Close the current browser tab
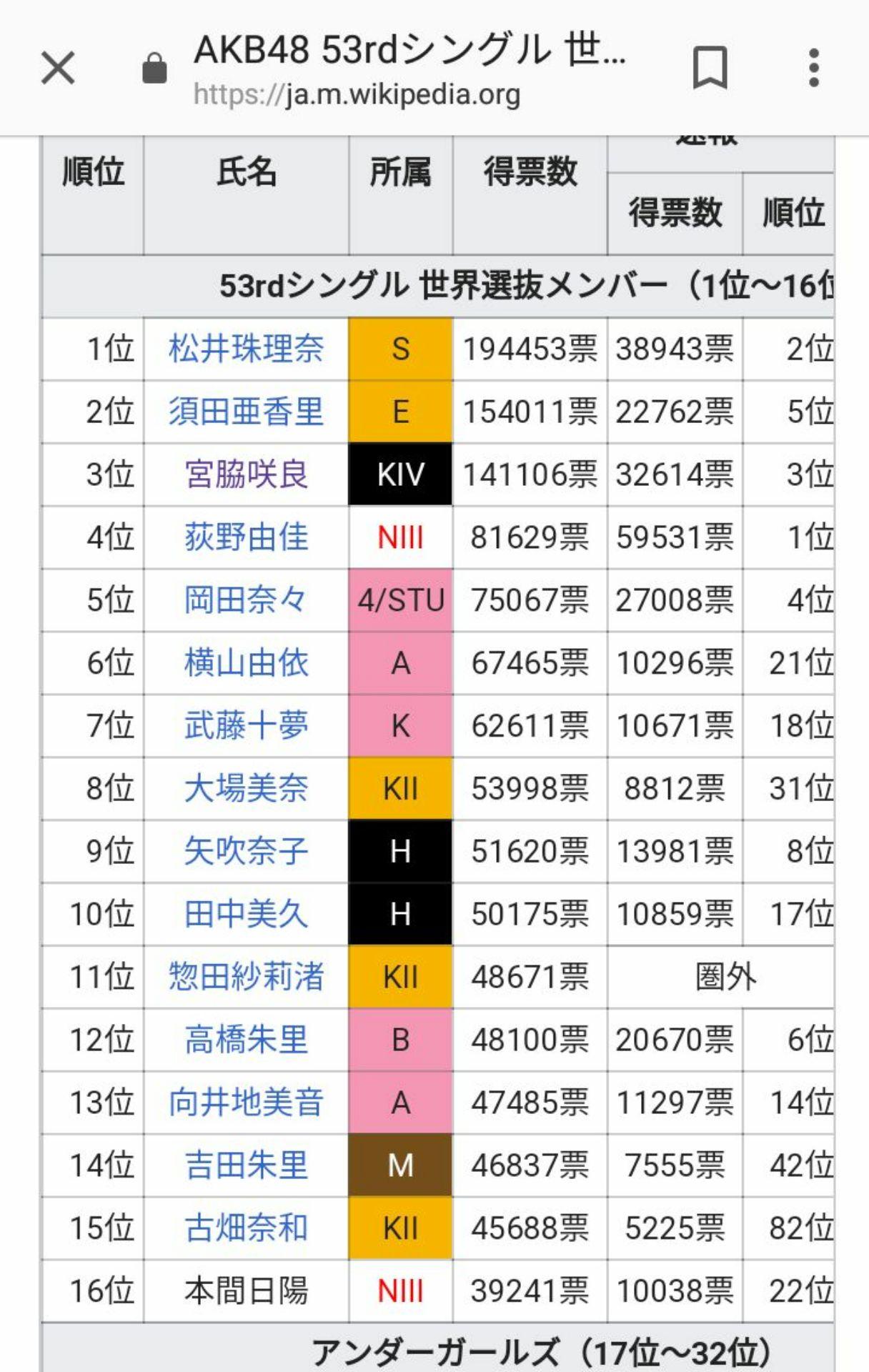Viewport: 869px width, 1372px height. [57, 68]
